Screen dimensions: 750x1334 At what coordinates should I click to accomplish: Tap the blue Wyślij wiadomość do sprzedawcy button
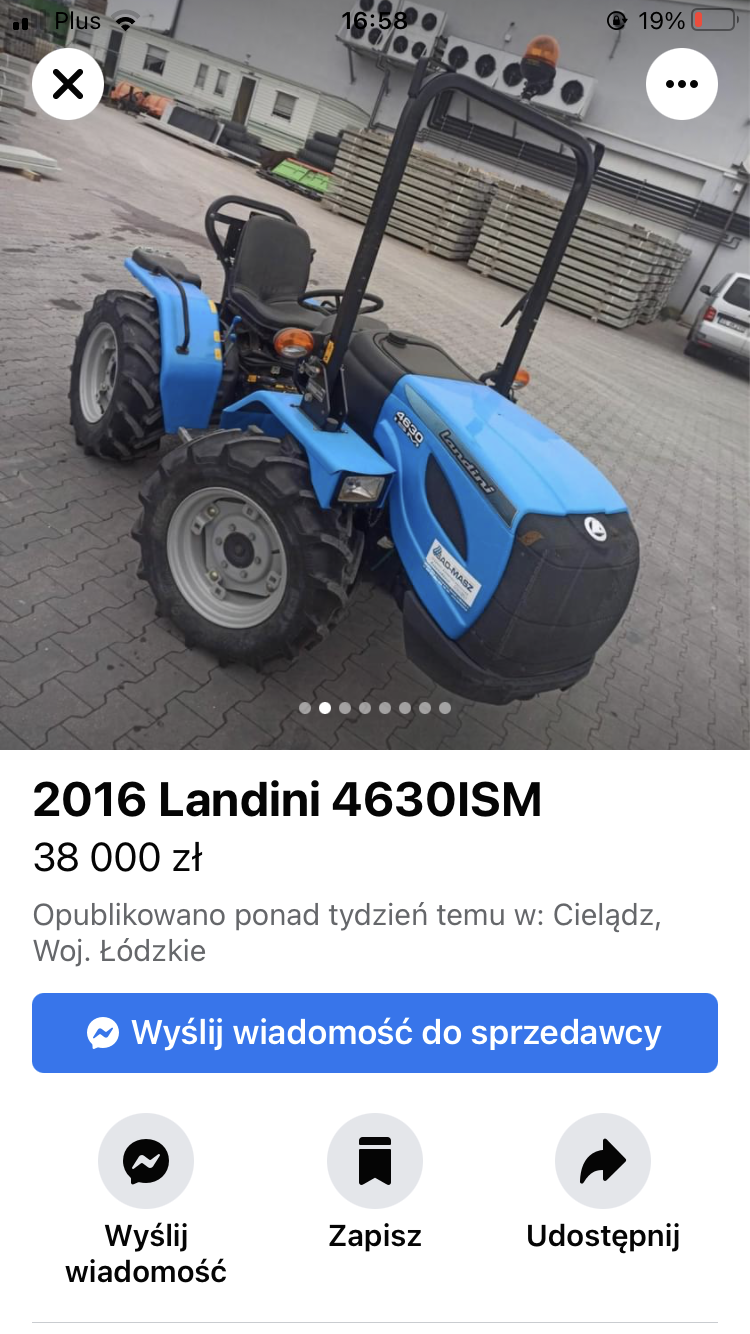(375, 1033)
